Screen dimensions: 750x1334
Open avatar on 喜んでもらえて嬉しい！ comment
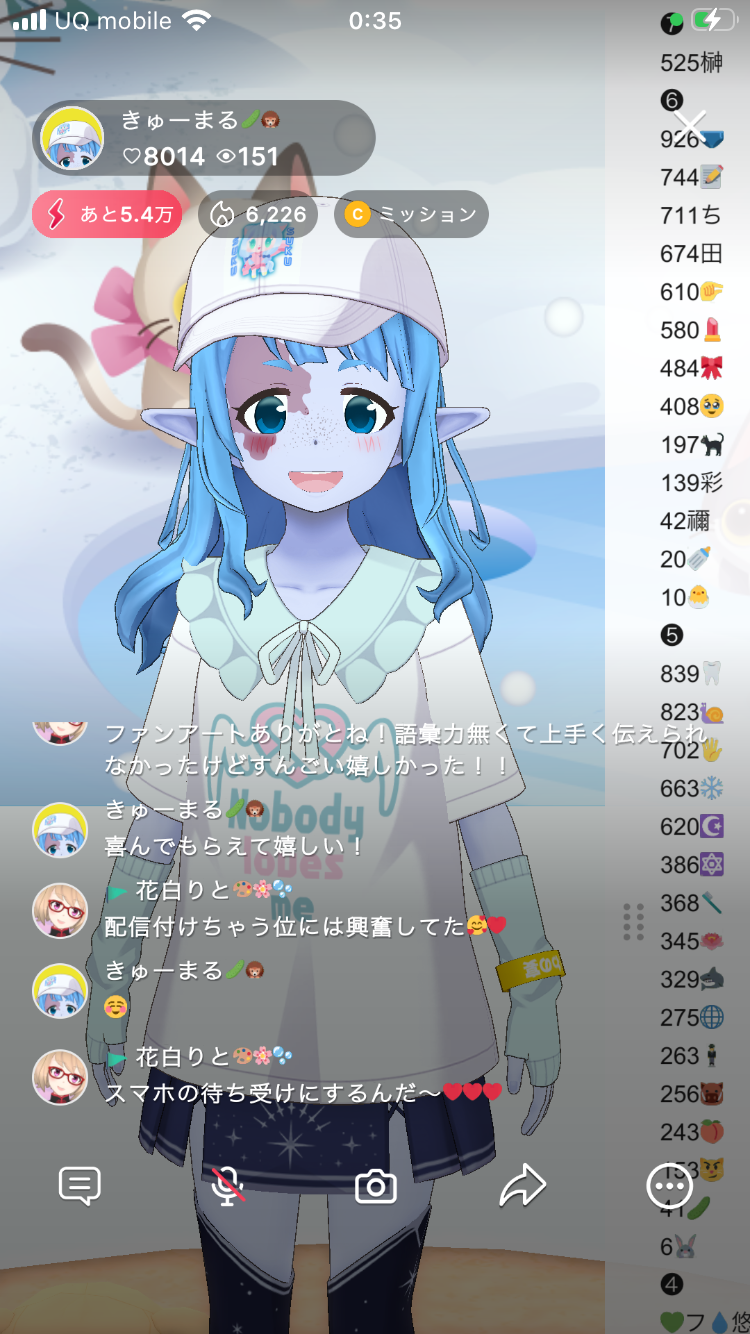point(60,830)
